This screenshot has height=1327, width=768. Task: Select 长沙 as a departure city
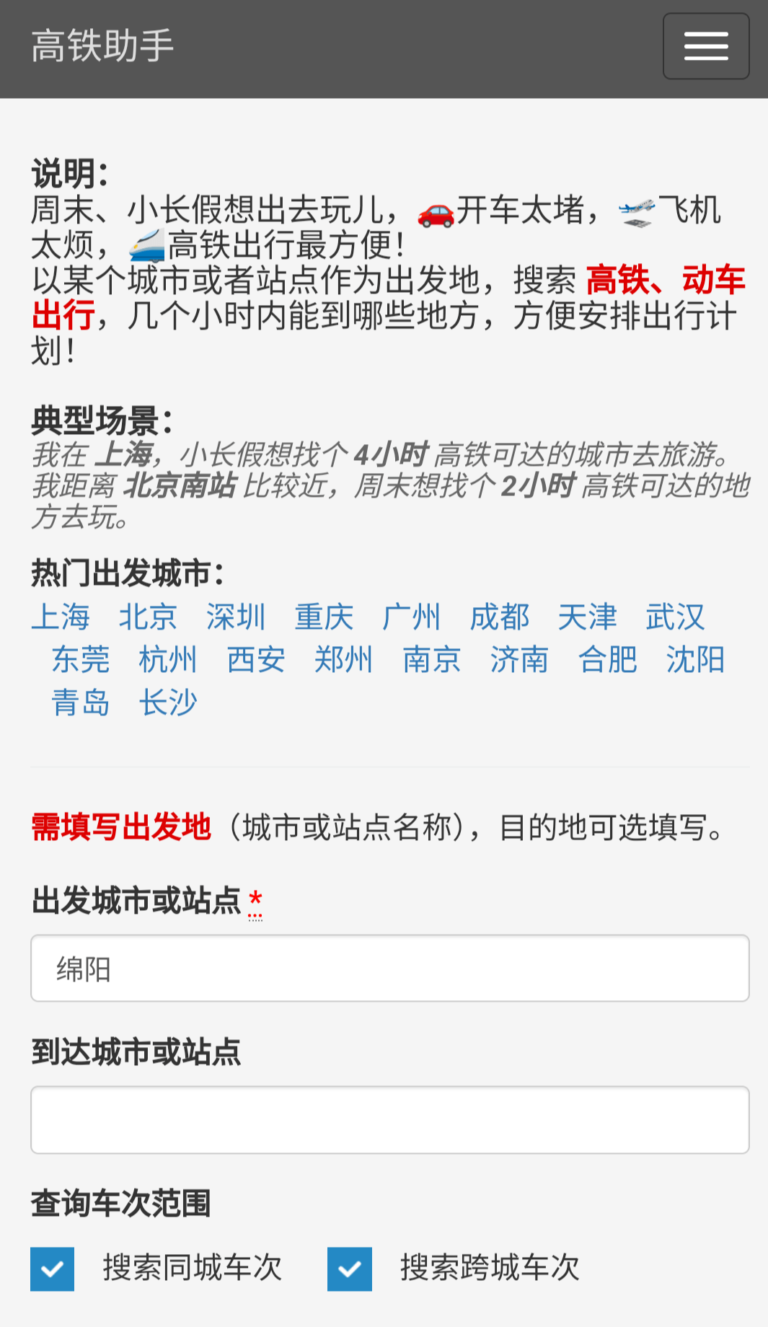pos(167,703)
